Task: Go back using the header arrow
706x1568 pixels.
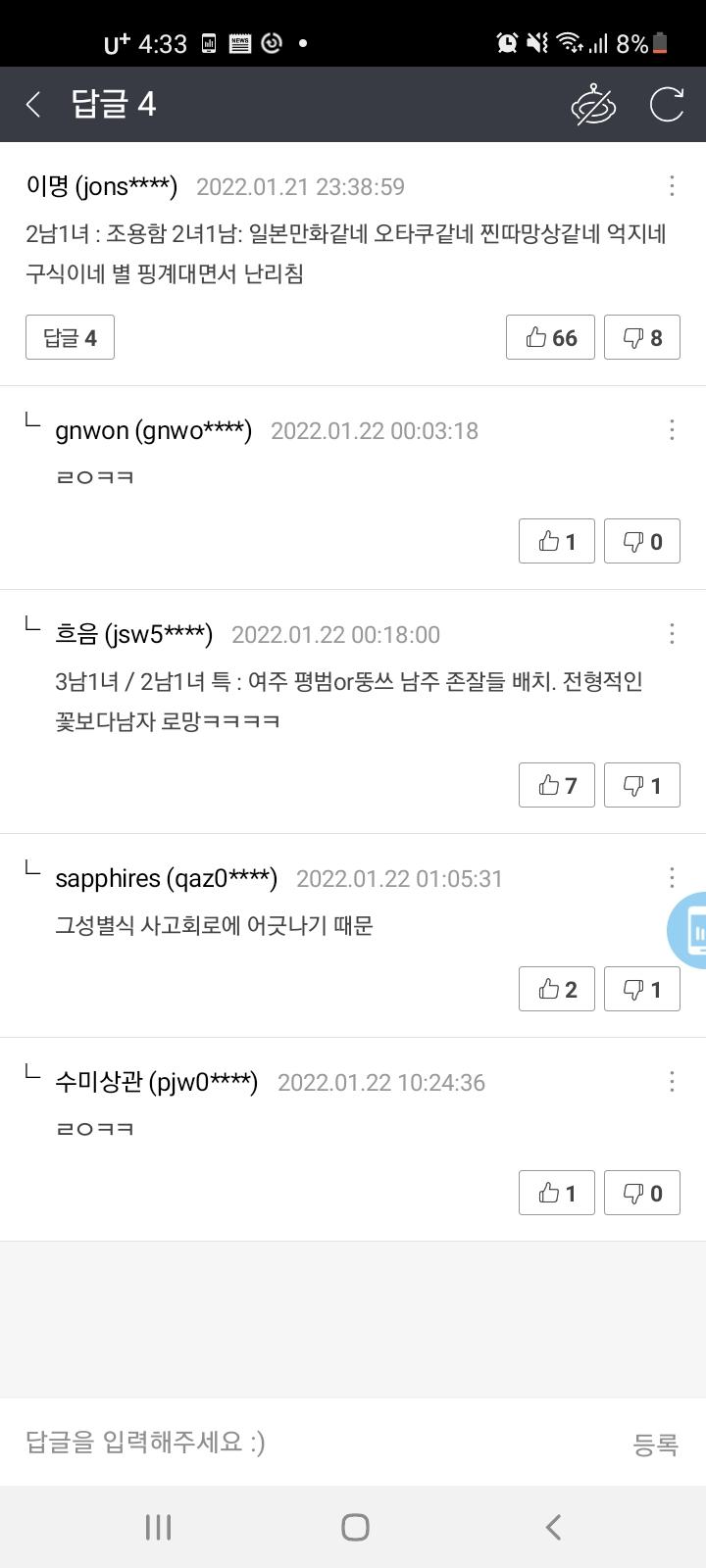Action: click(34, 104)
